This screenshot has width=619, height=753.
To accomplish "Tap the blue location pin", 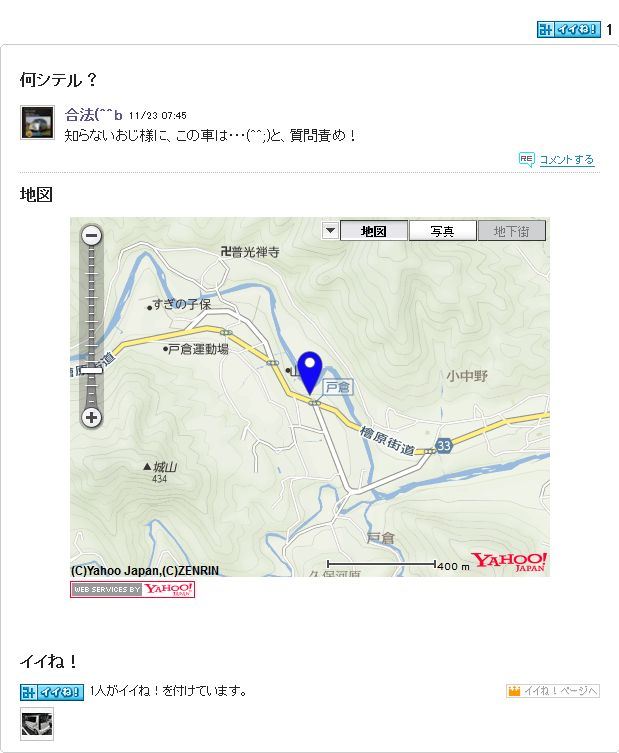I will click(311, 371).
